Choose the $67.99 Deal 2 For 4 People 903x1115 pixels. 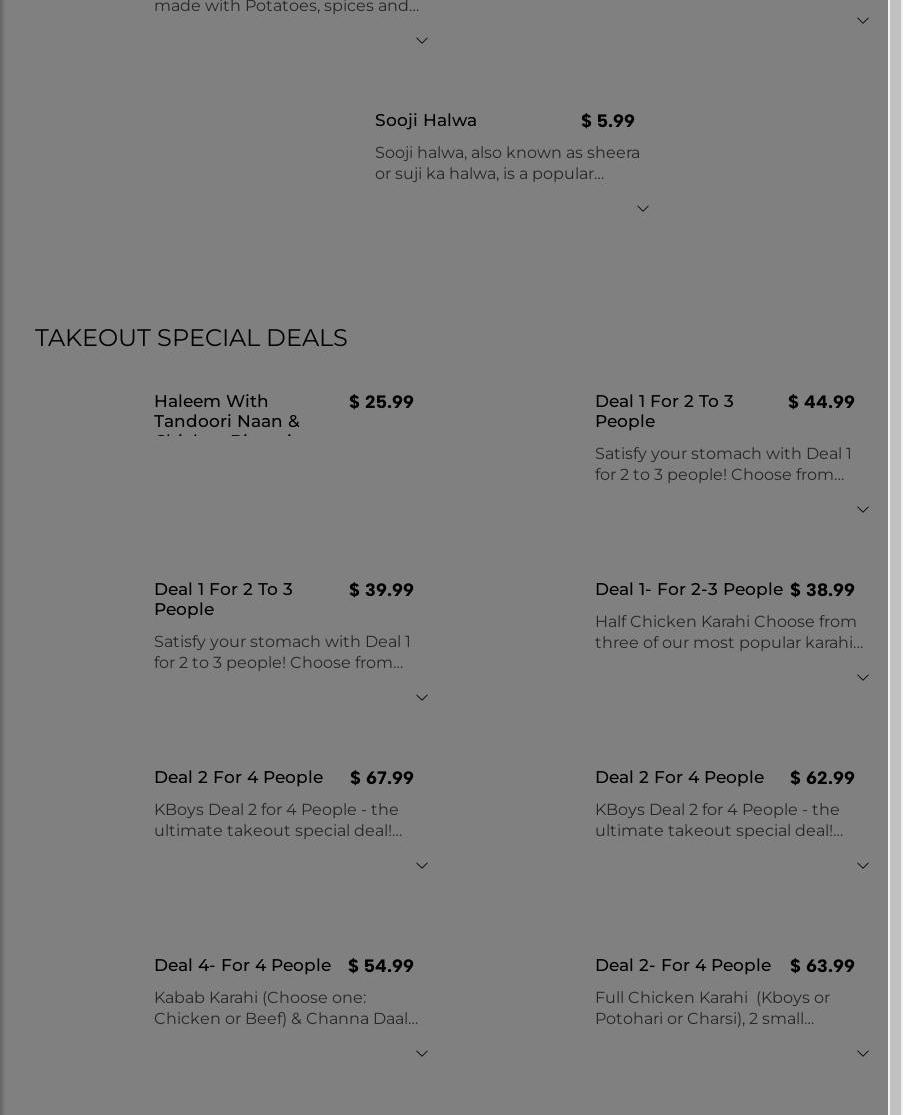click(x=238, y=777)
